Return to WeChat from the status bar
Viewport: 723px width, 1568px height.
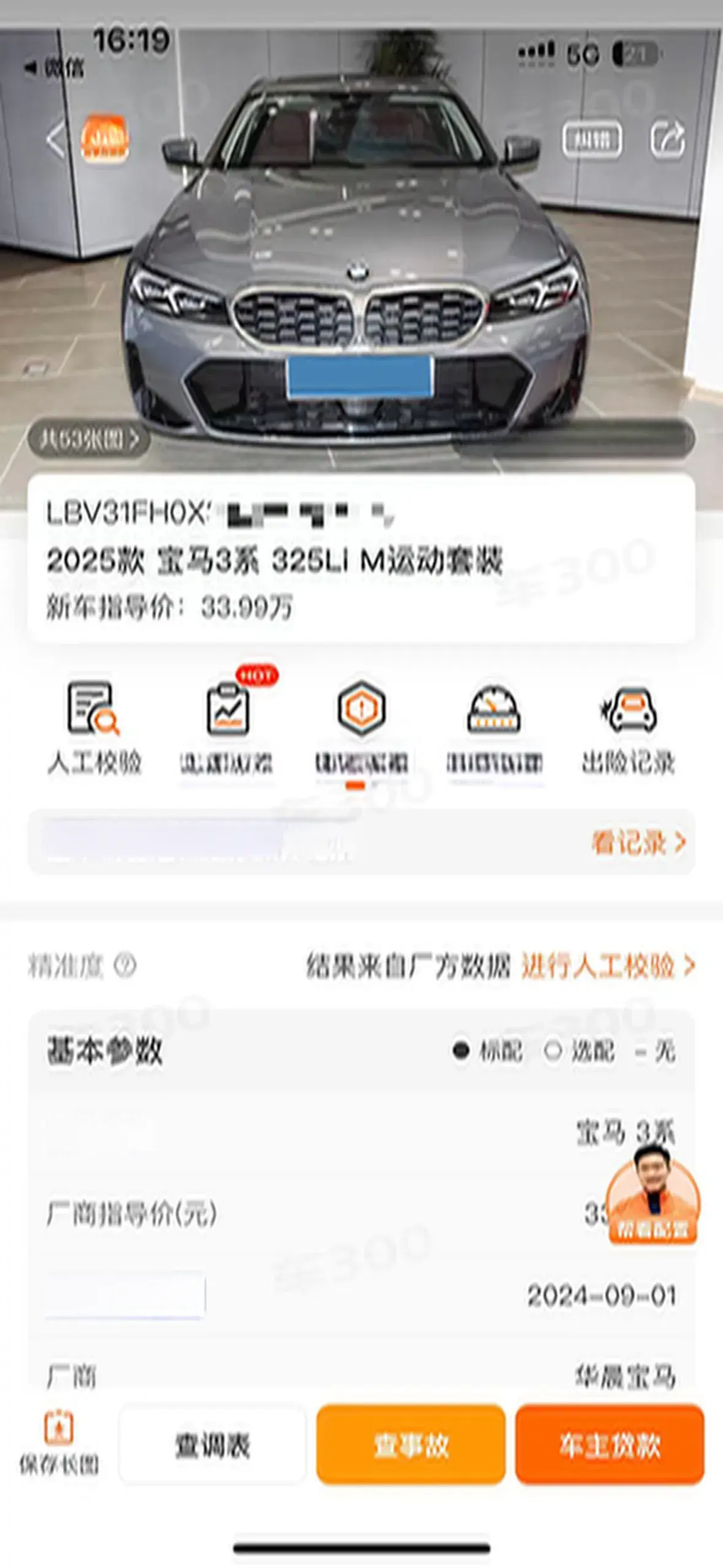54,67
